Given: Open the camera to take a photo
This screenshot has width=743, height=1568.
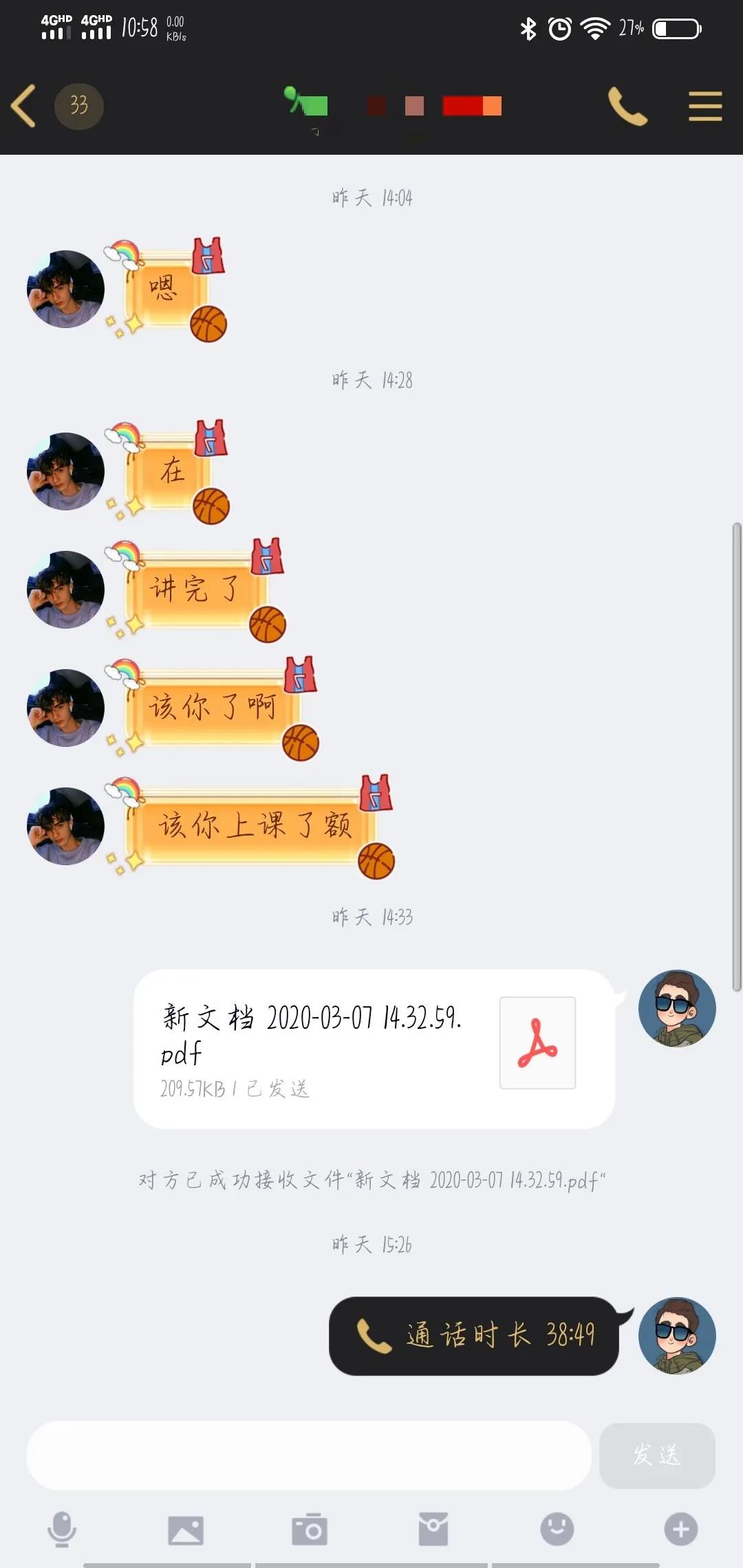Looking at the screenshot, I should click(x=310, y=1529).
